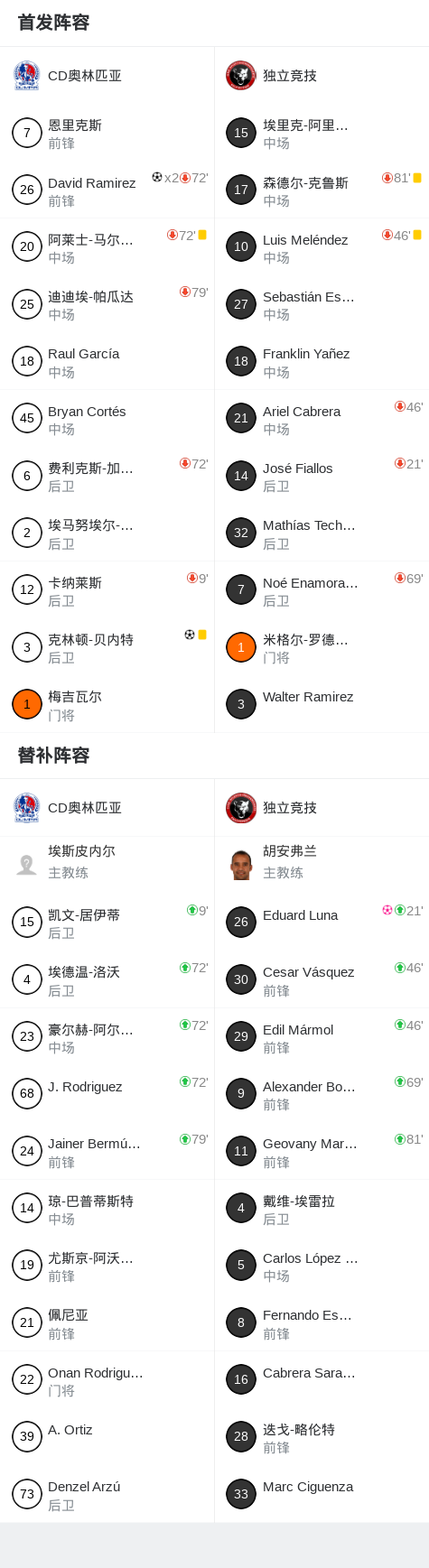View Walter Ramirez player details

[322, 705]
